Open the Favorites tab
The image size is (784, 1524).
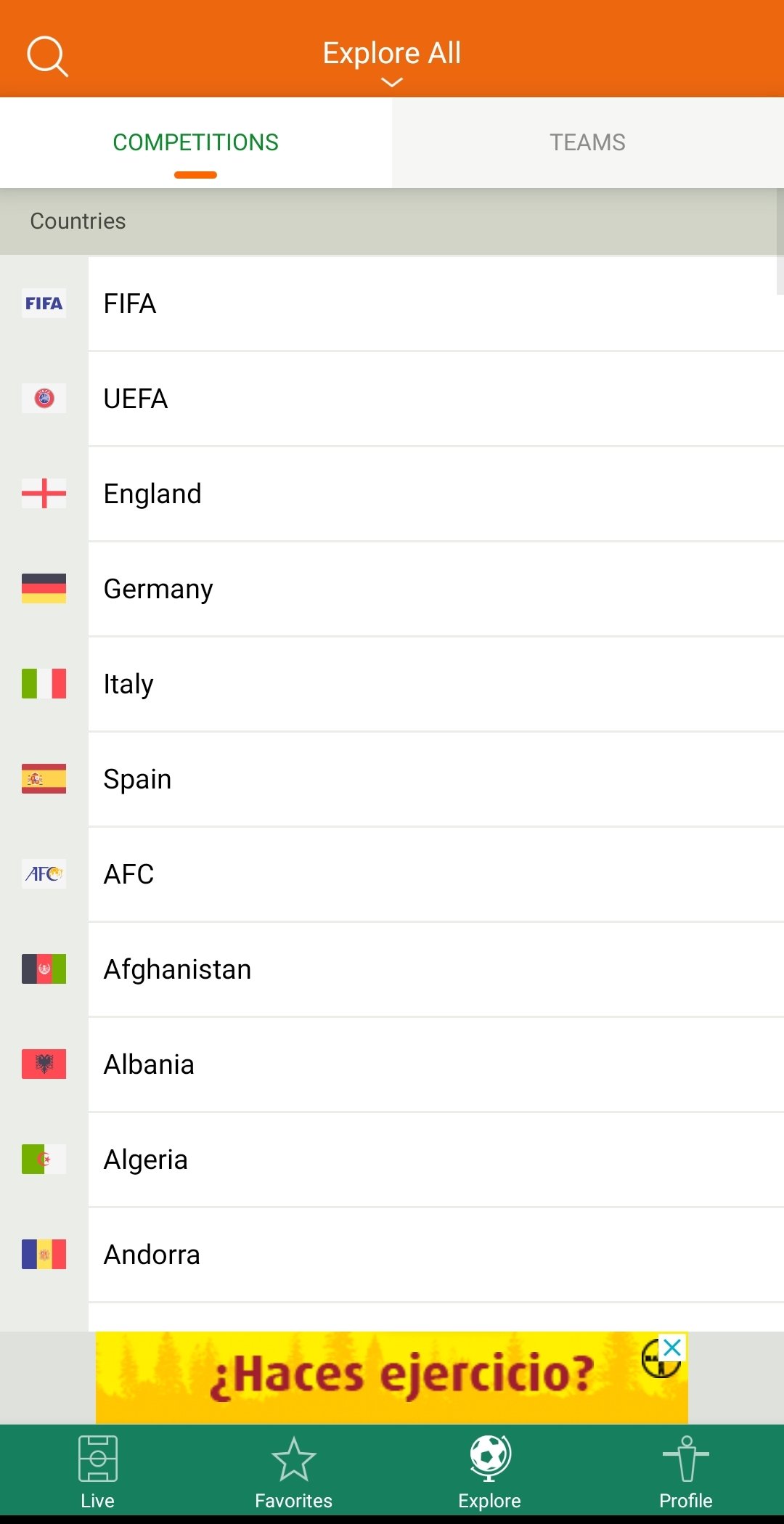click(x=294, y=1472)
